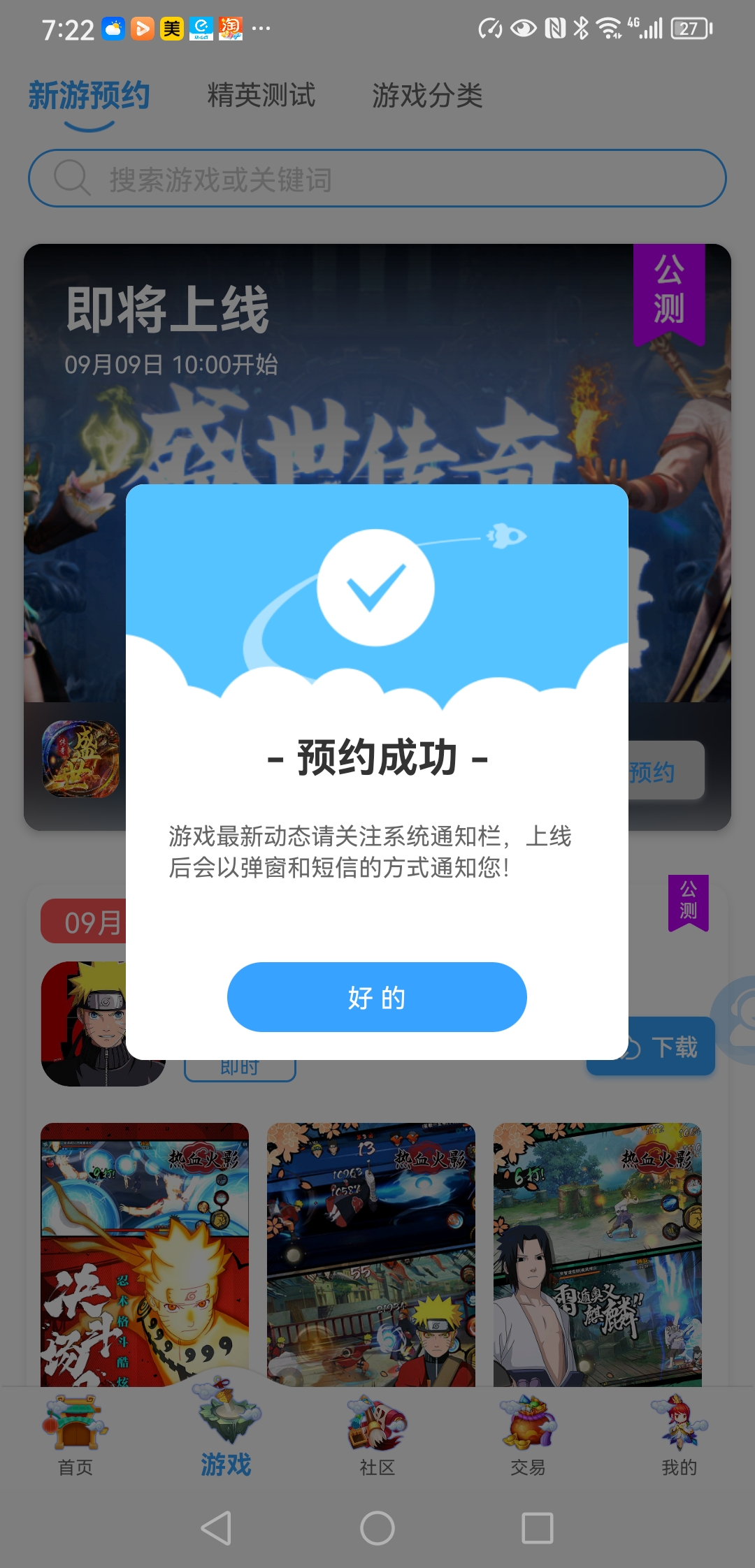Image resolution: width=755 pixels, height=1568 pixels.
Task: Tap the system back button
Action: click(x=216, y=1528)
